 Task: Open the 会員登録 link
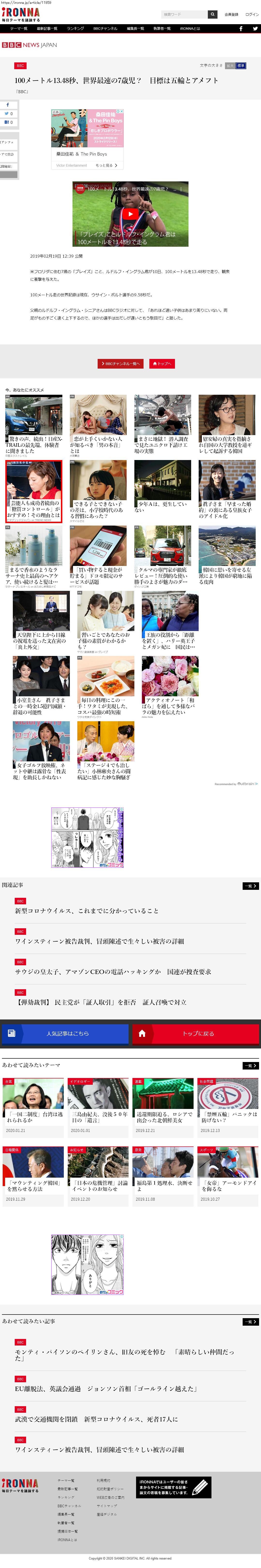click(231, 15)
